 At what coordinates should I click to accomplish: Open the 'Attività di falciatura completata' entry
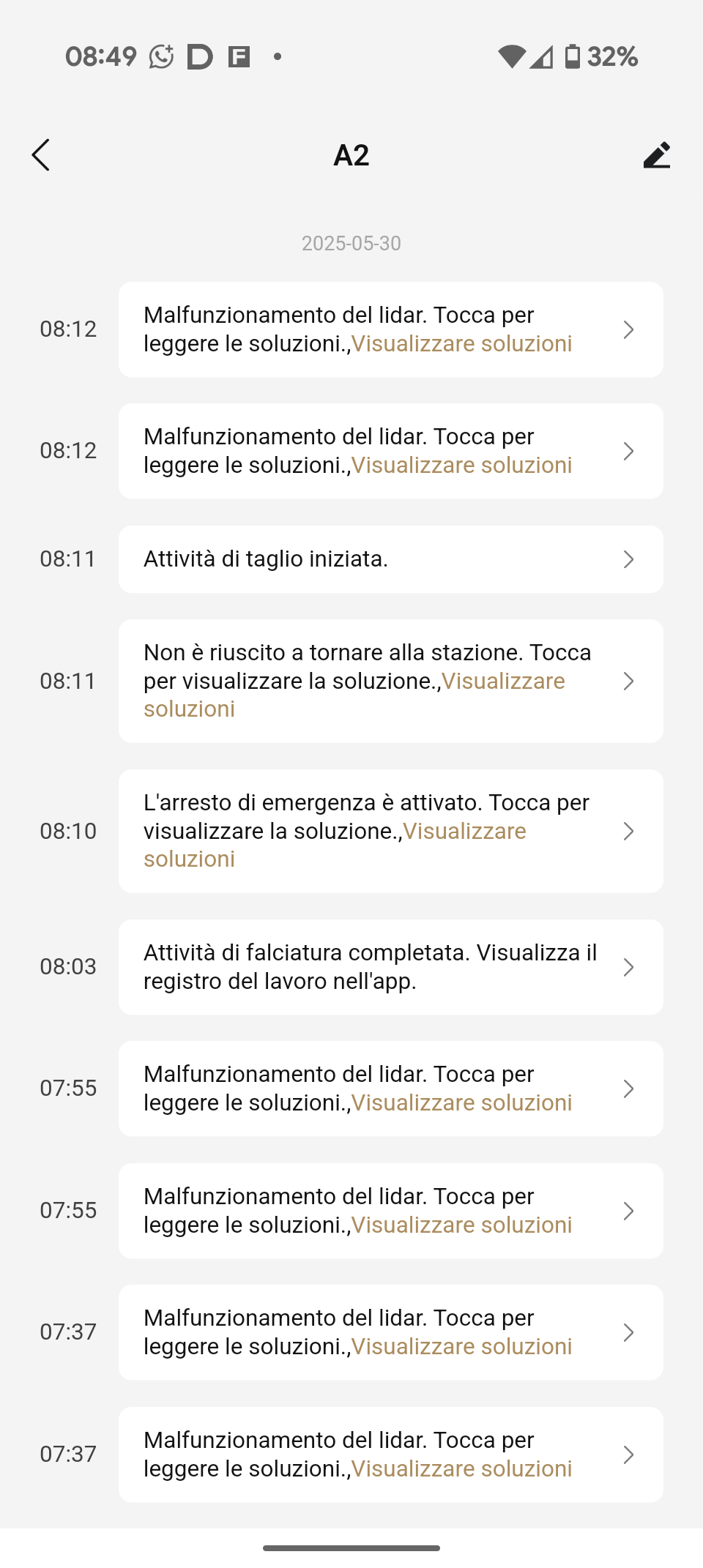coord(391,967)
